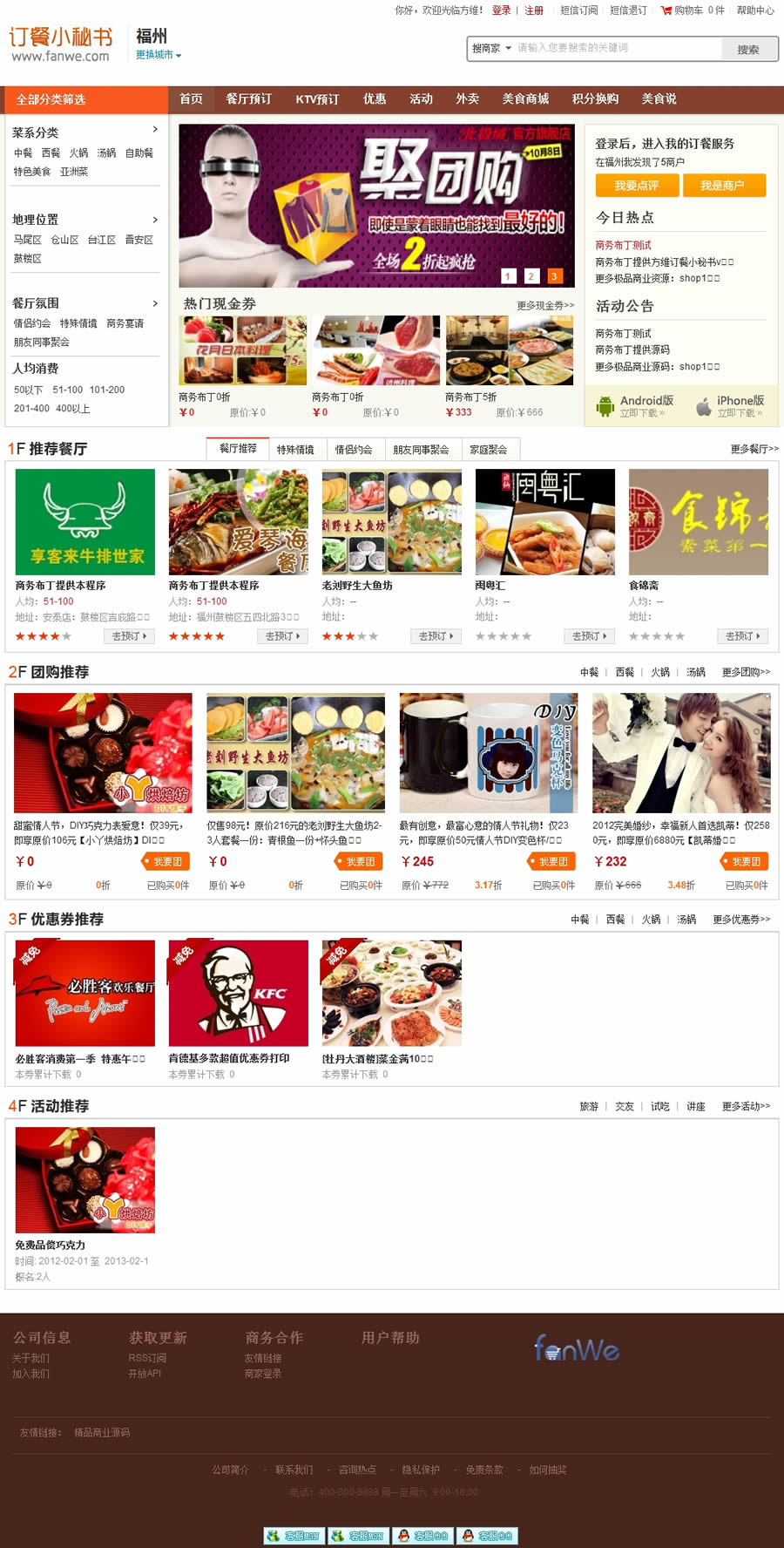Screen dimensions: 784x1548
Task: Tap the 搜索 search button
Action: pos(748,49)
